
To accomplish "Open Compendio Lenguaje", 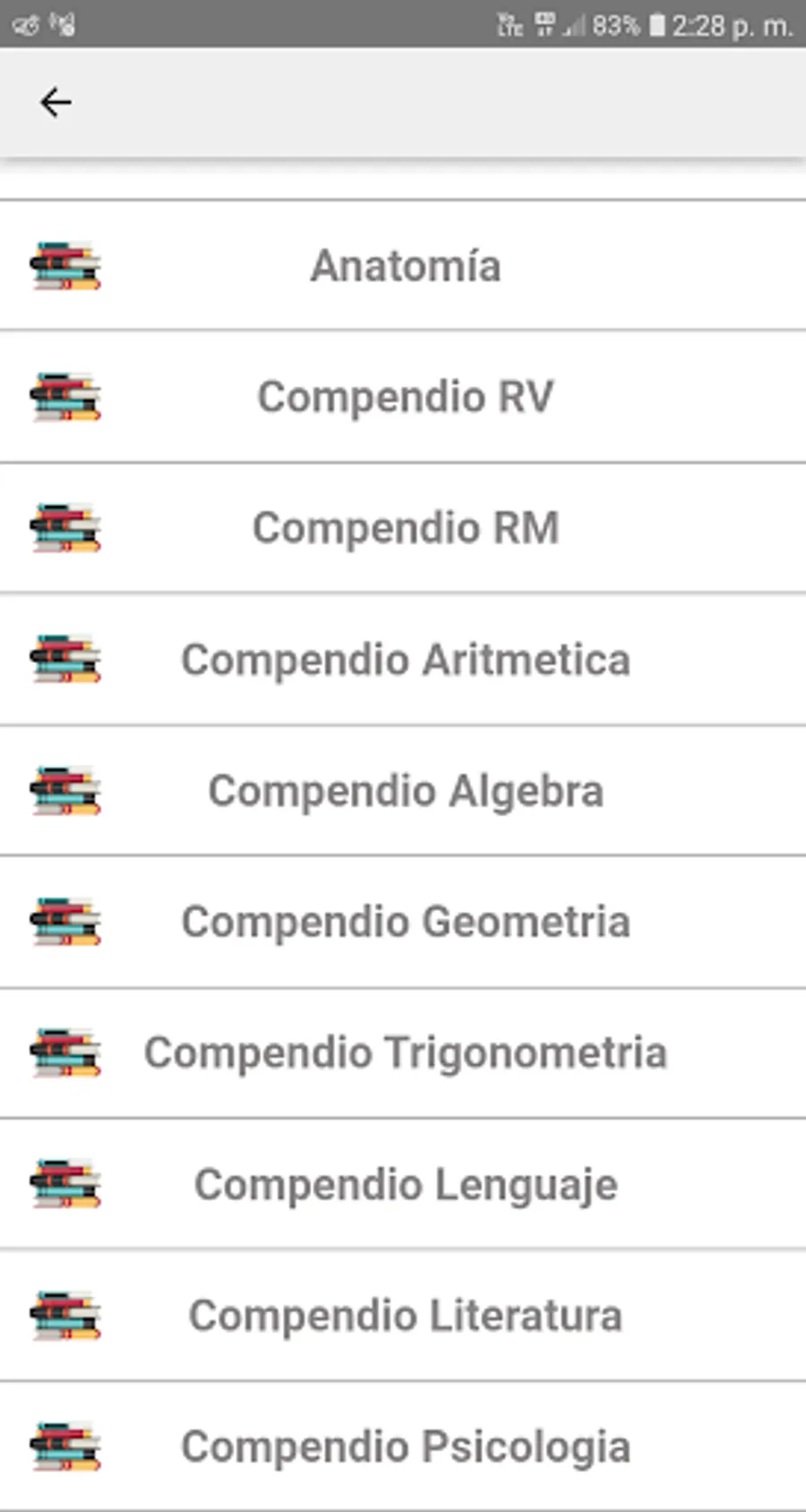I will click(403, 1183).
